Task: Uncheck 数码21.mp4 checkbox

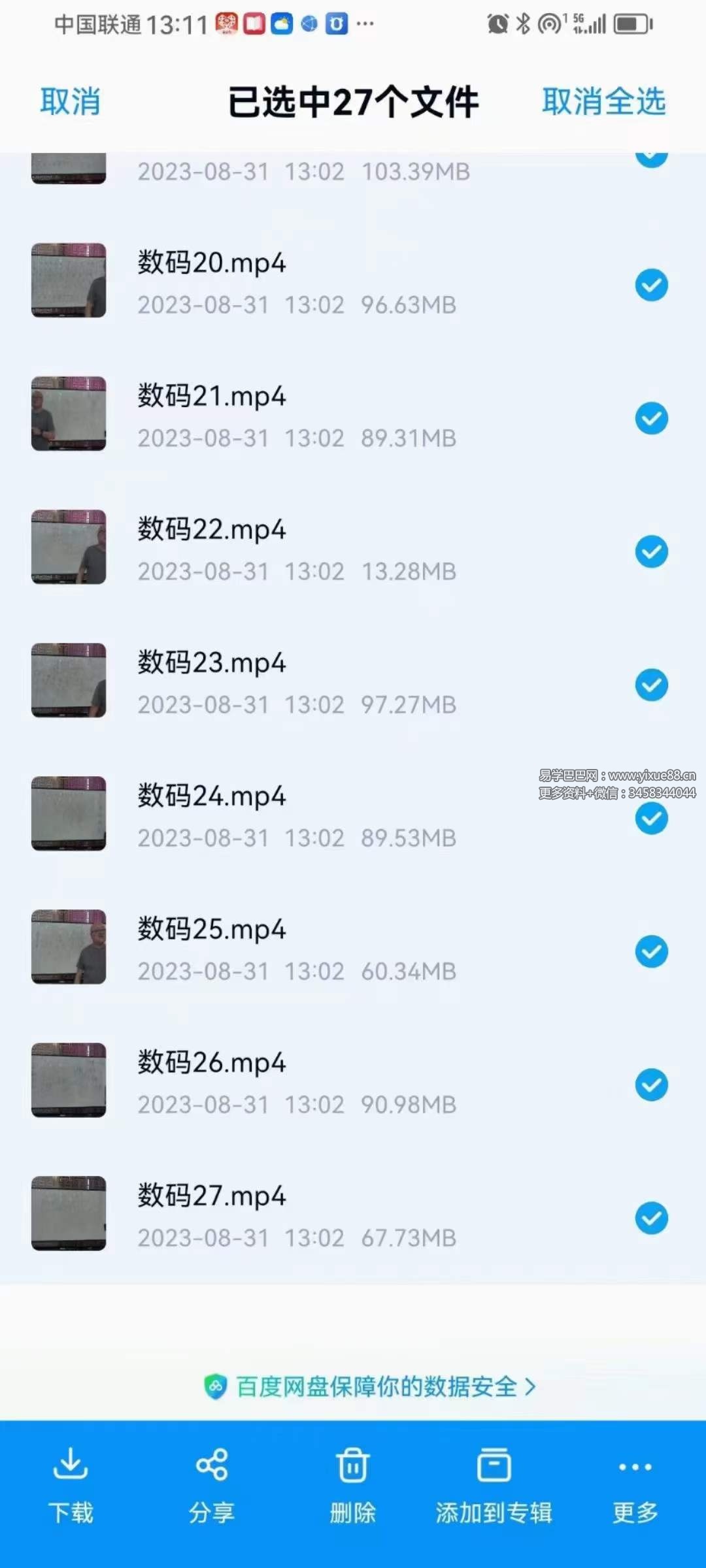Action: 651,418
